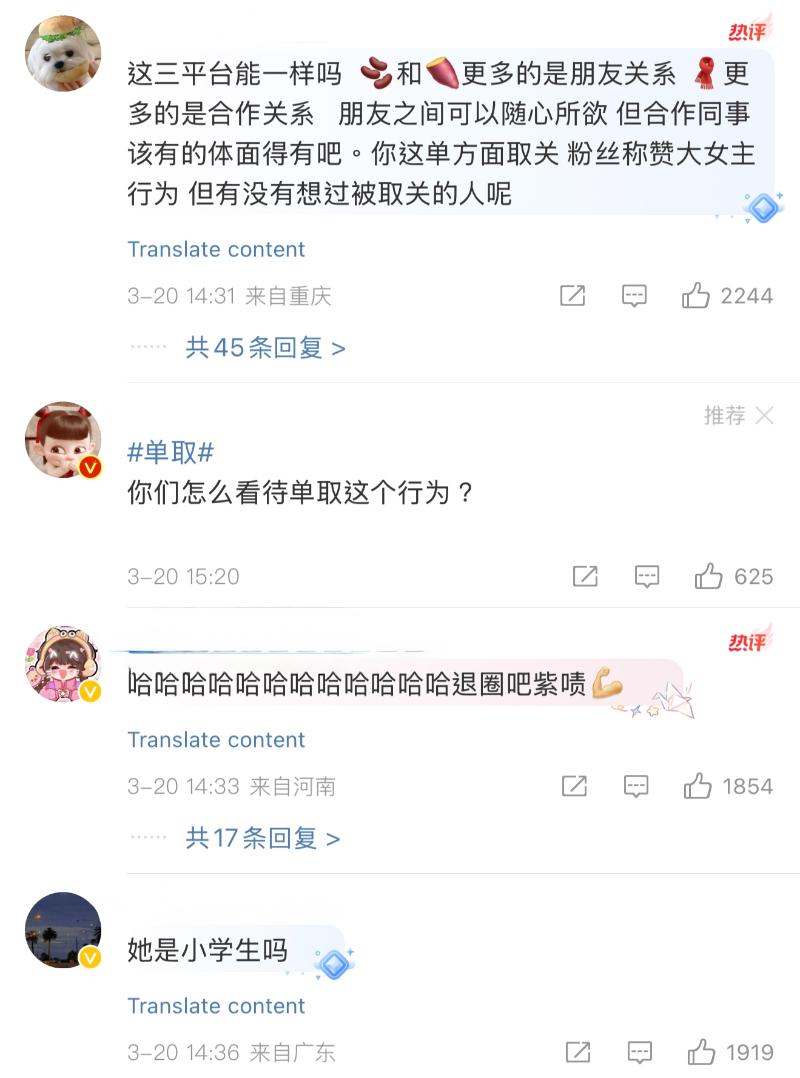Viewport: 800px width, 1078px height.
Task: Open the white dog avatar's profile
Action: [63, 54]
